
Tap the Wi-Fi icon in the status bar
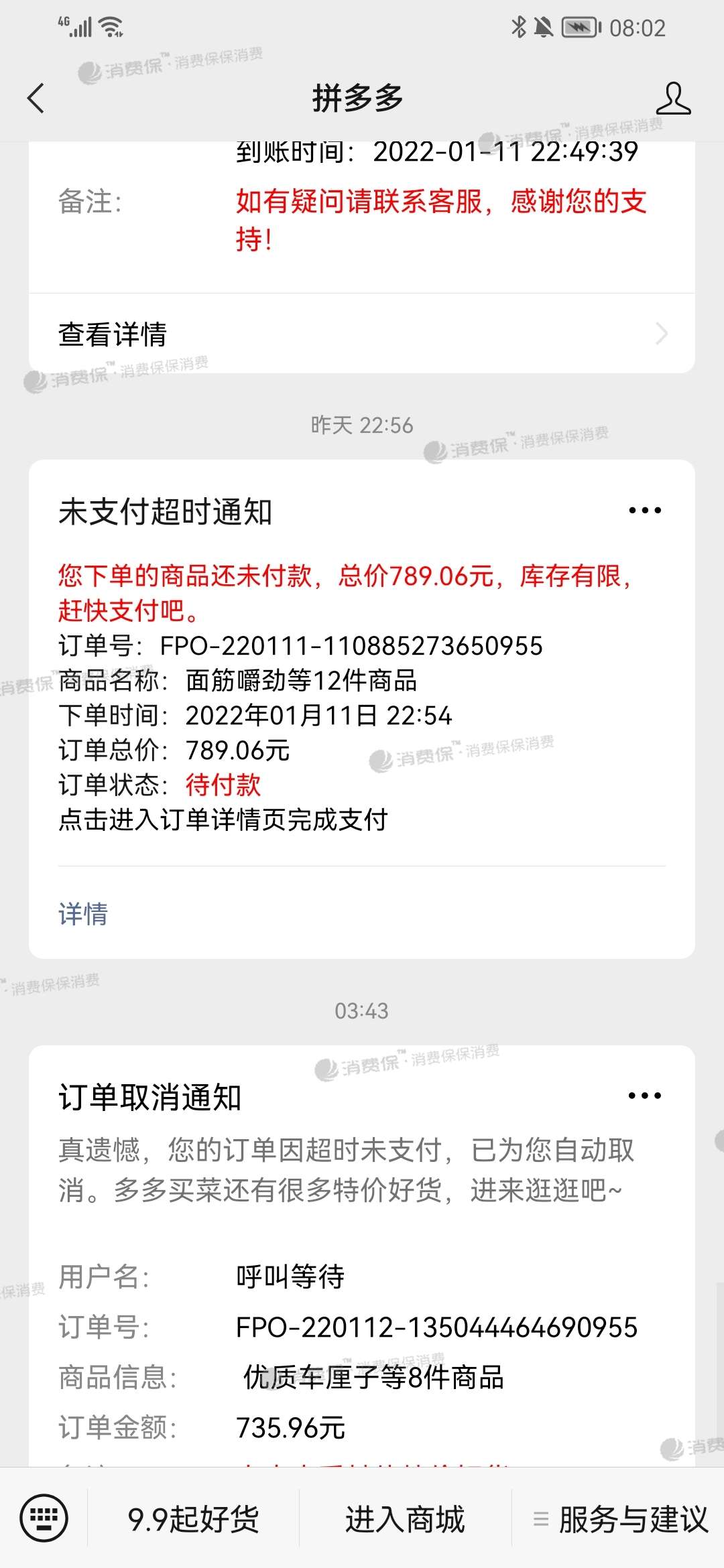click(x=111, y=25)
